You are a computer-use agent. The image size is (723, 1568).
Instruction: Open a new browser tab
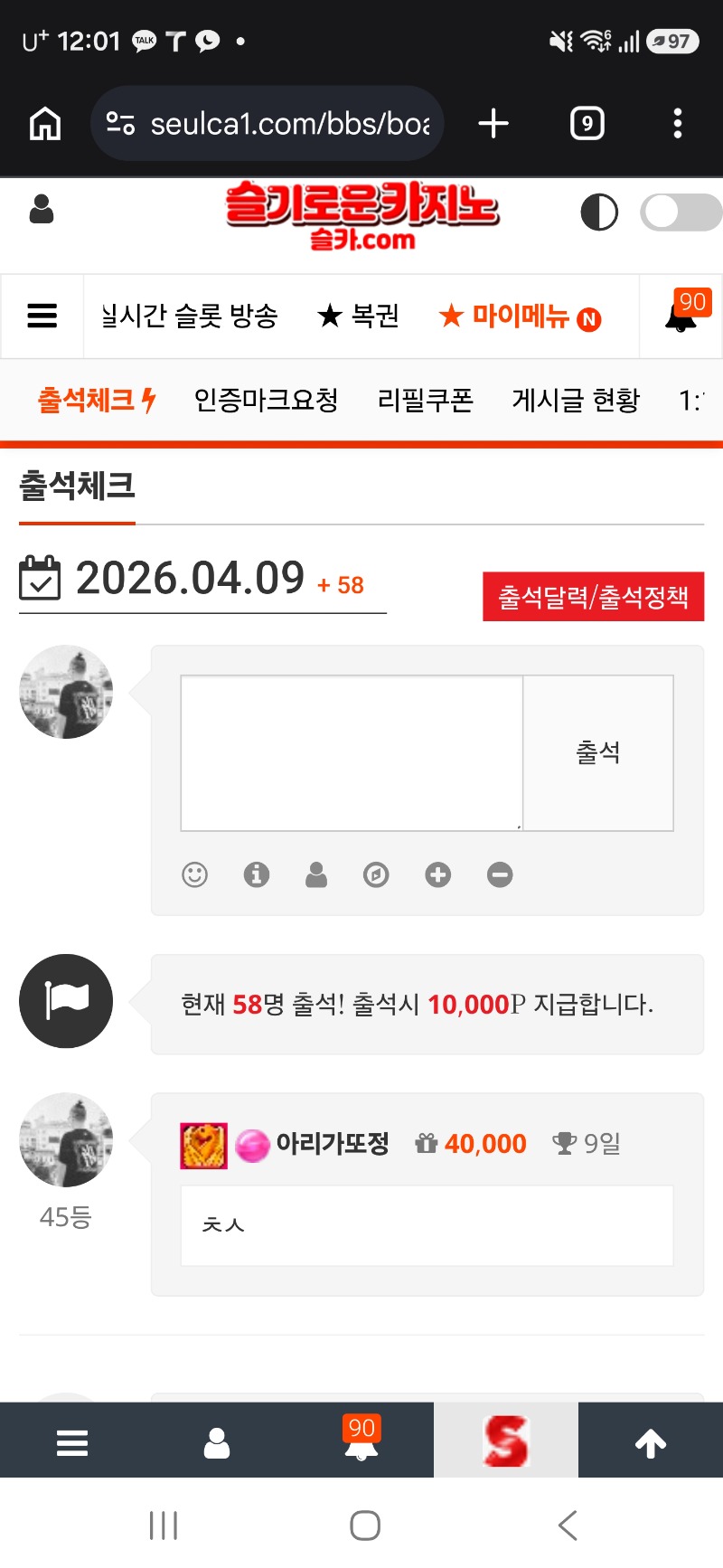click(x=493, y=123)
